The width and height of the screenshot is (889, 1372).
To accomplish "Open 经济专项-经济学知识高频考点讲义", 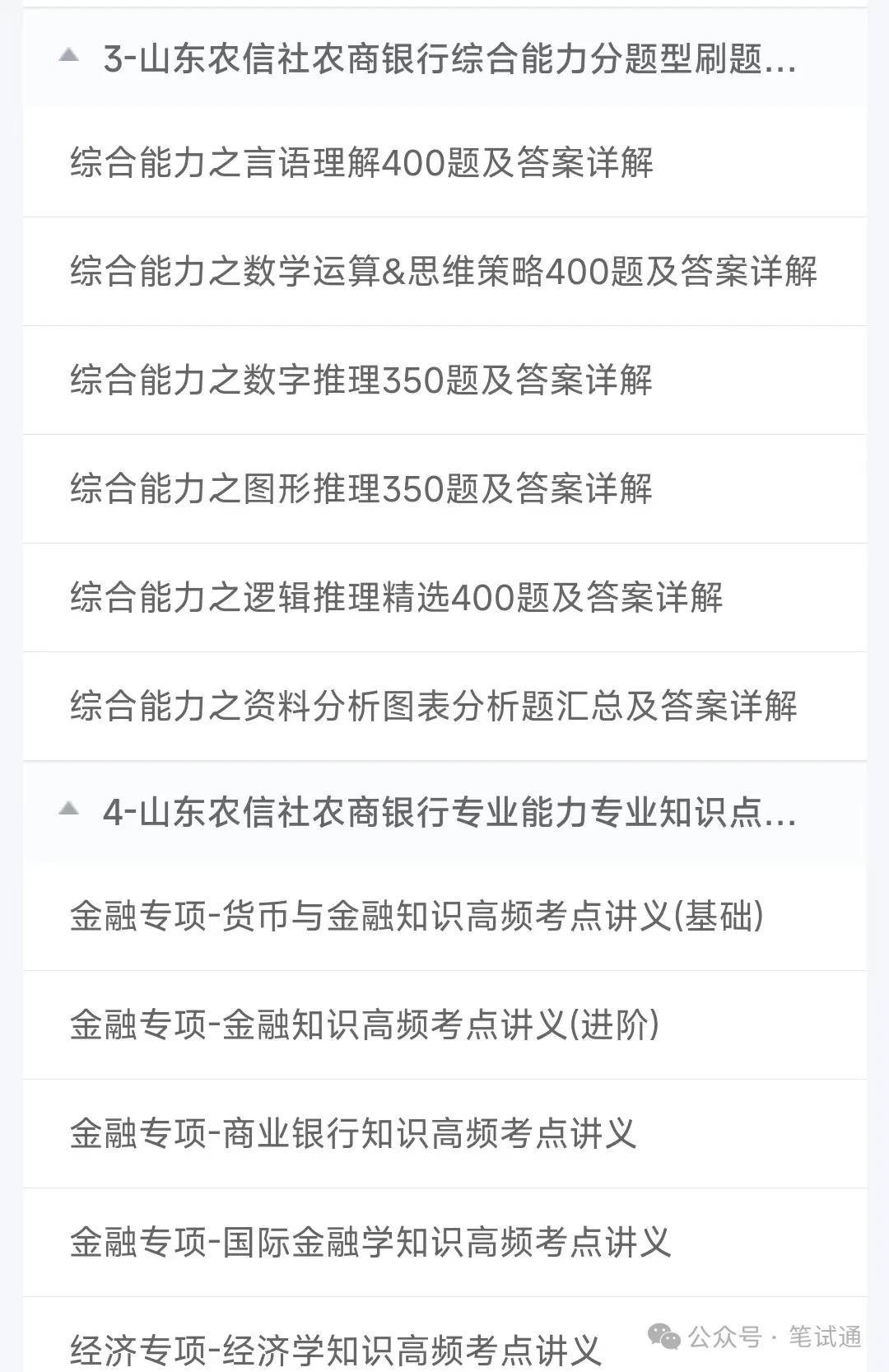I will point(444,1335).
